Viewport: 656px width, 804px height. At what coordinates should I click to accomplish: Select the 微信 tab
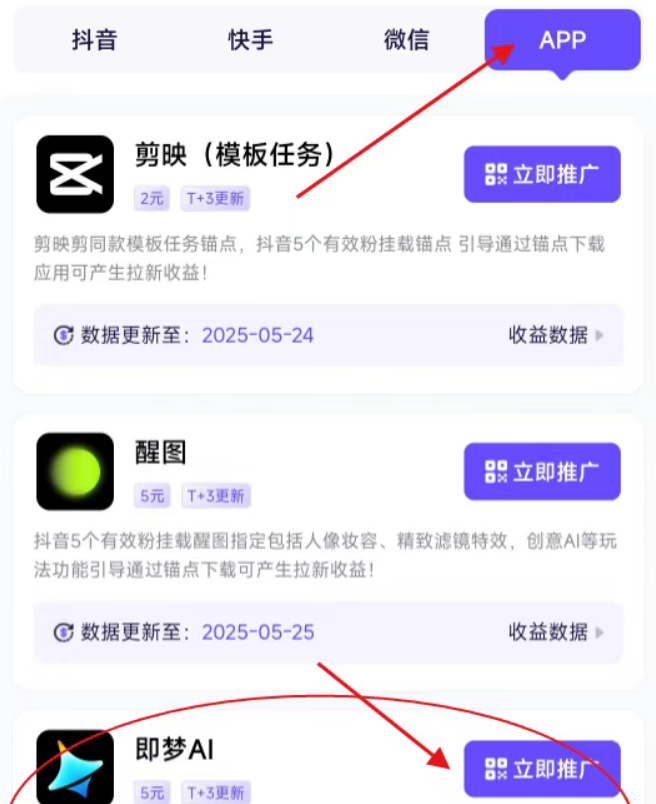coord(406,40)
